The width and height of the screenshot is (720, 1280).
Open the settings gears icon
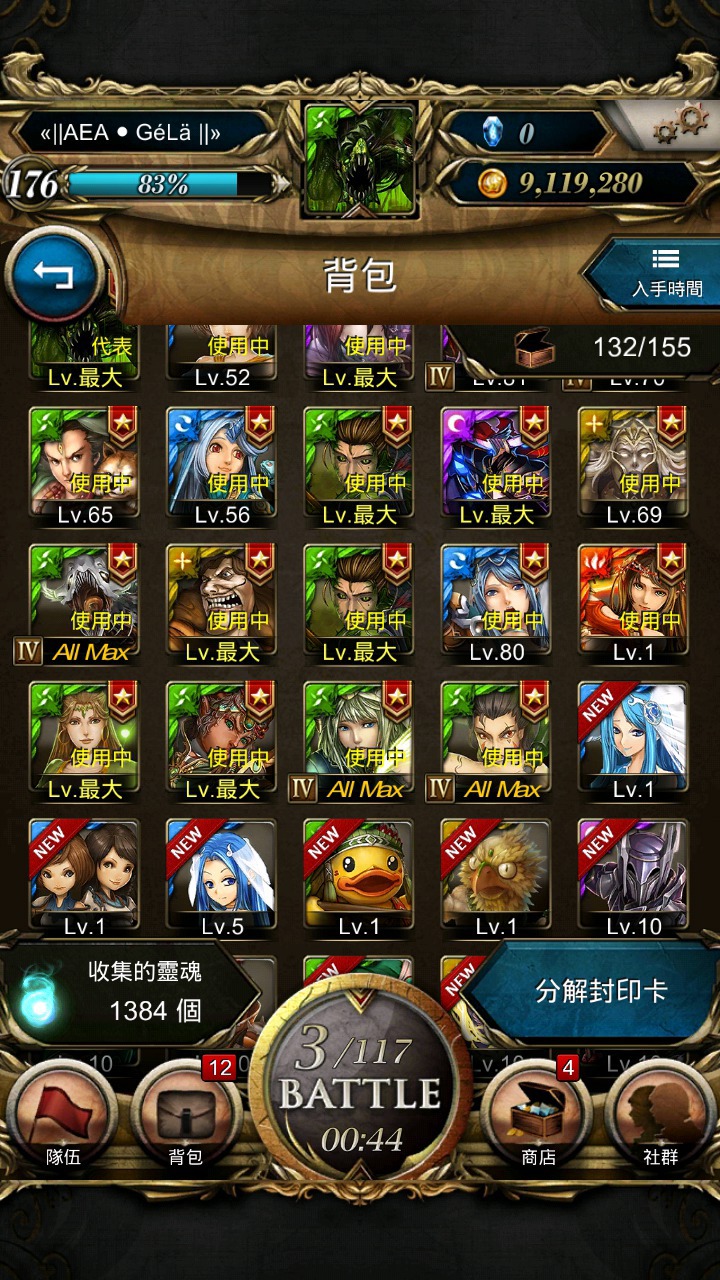680,125
